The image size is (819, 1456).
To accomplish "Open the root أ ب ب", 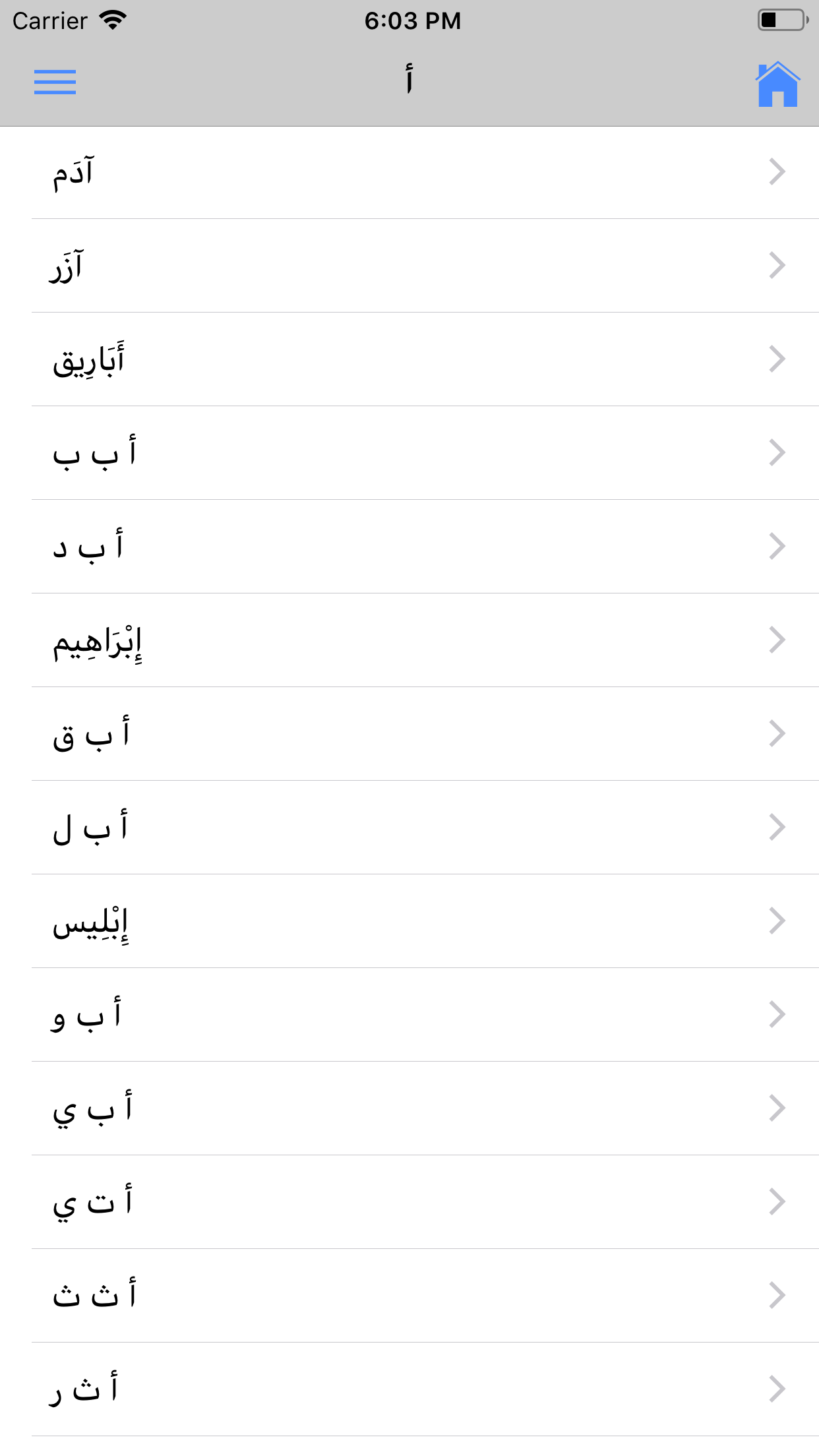I will pyautogui.click(x=409, y=454).
